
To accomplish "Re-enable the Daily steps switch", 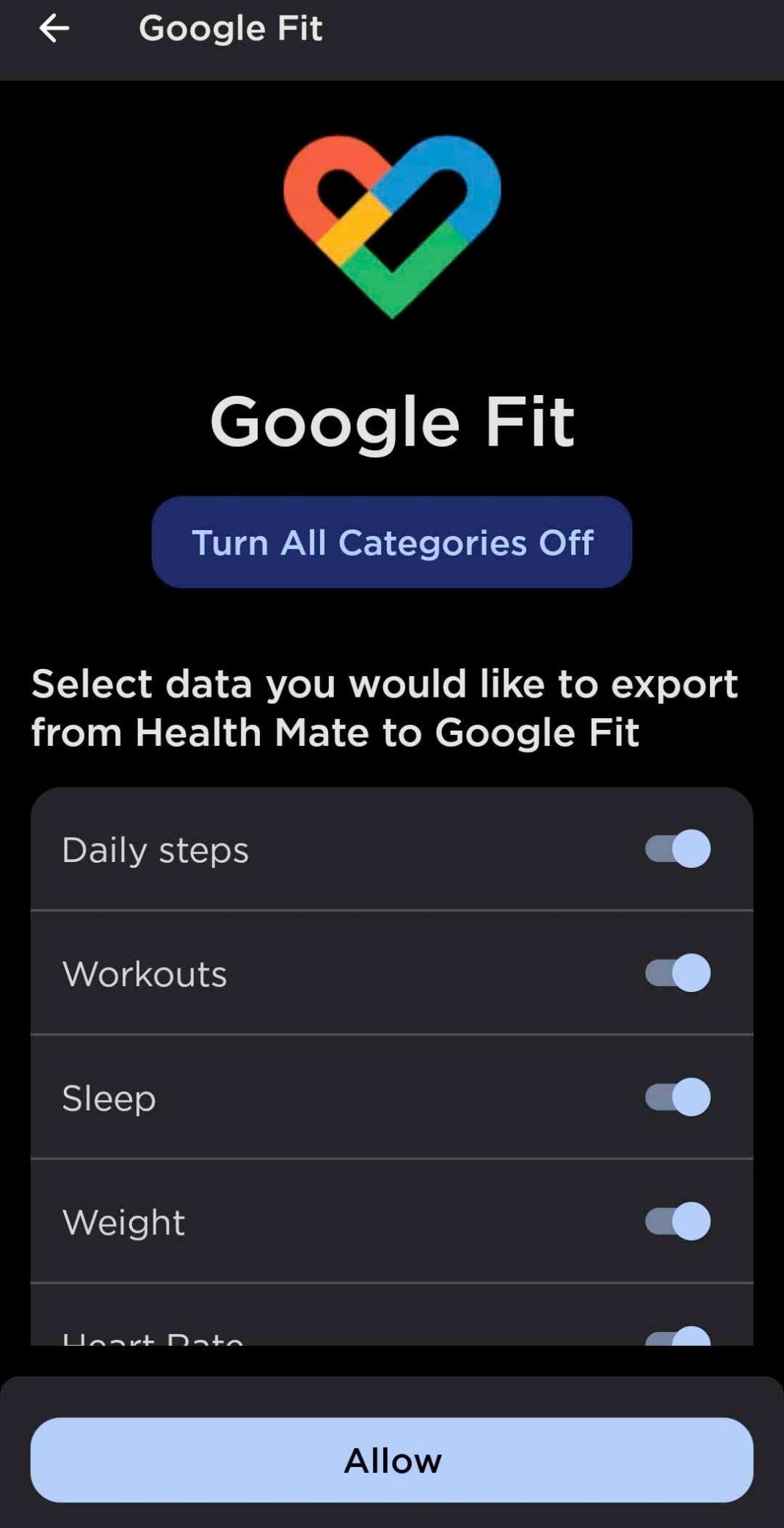I will coord(675,848).
